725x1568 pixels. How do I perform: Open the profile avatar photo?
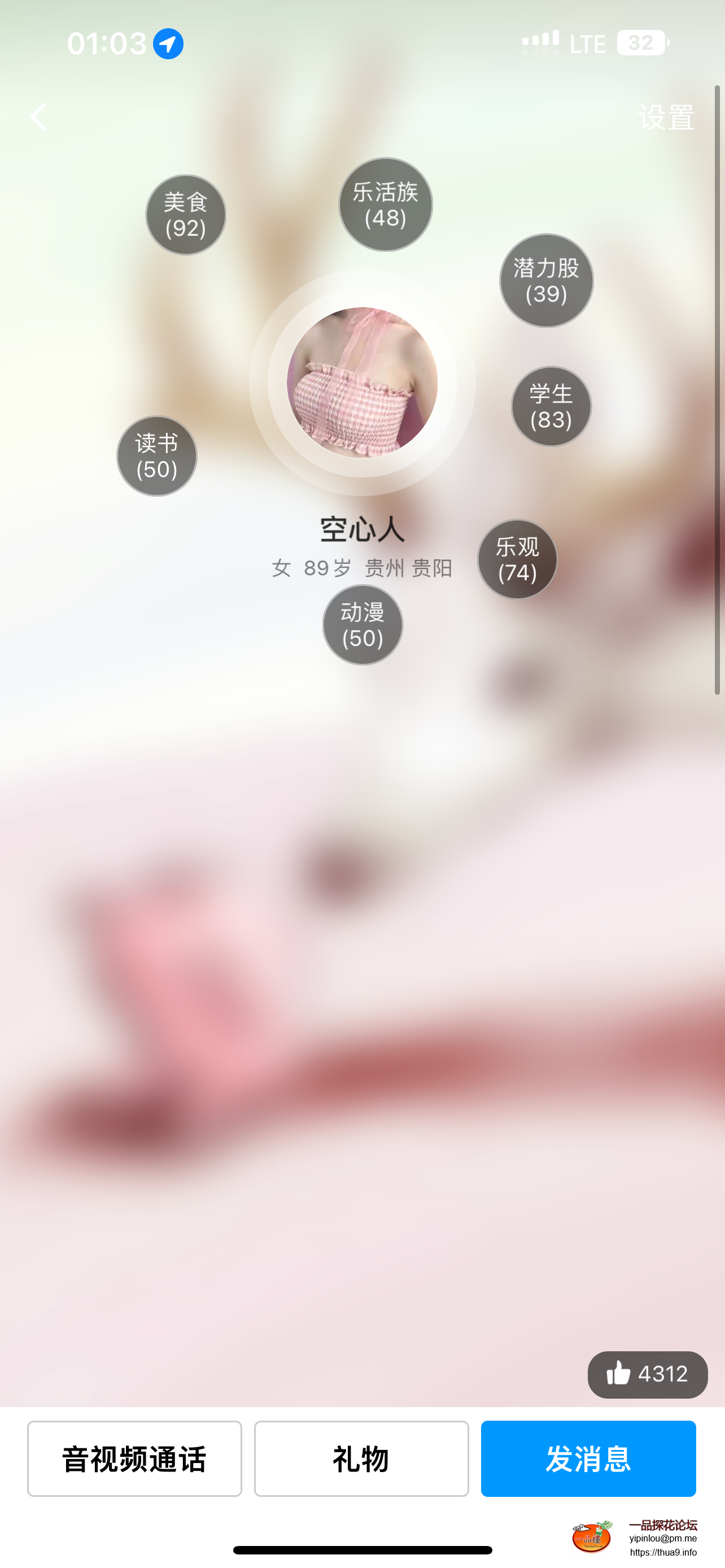(x=362, y=382)
